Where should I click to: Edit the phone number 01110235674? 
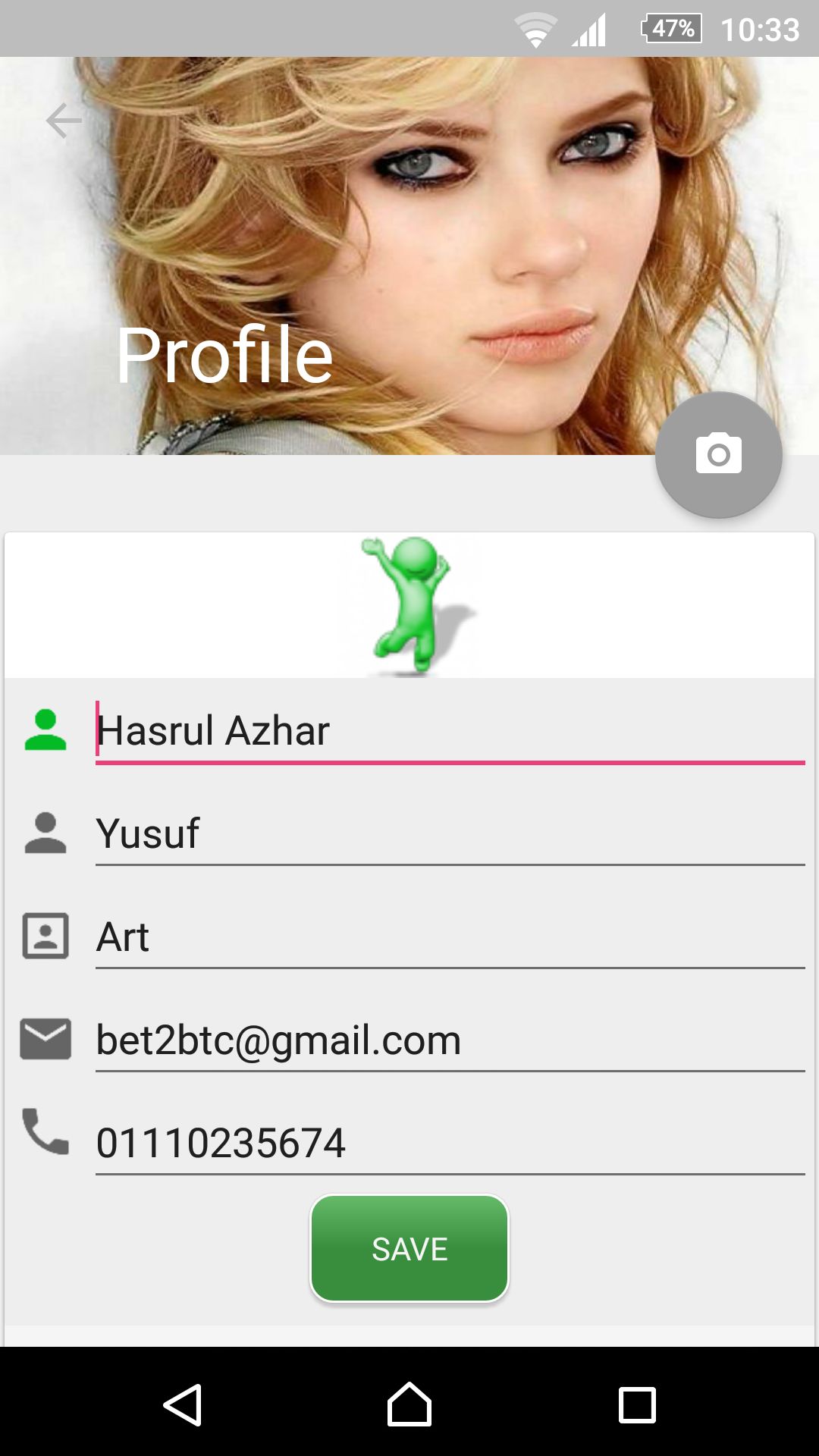pos(450,1144)
